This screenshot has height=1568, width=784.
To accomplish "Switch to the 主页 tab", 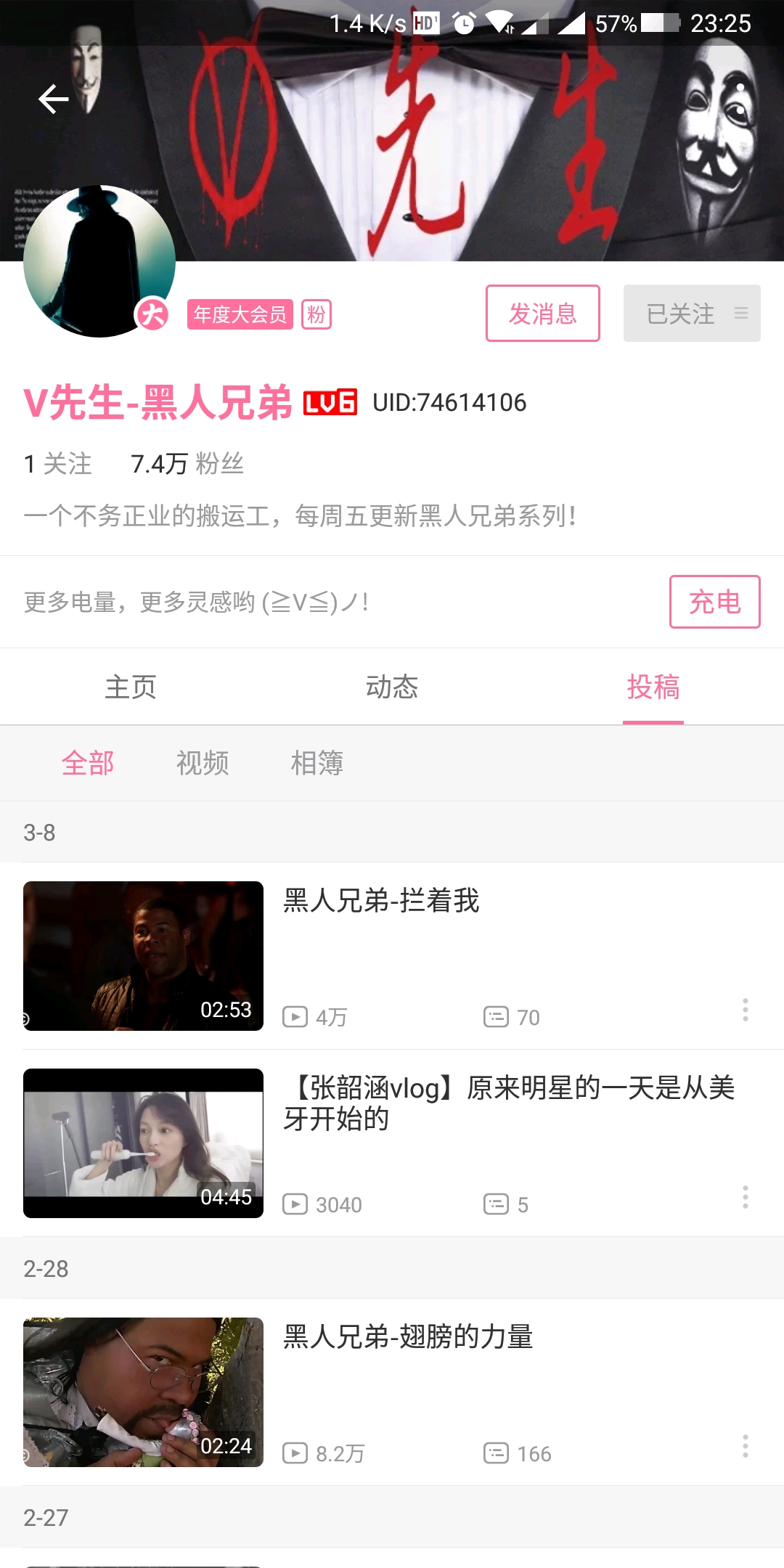I will [131, 687].
